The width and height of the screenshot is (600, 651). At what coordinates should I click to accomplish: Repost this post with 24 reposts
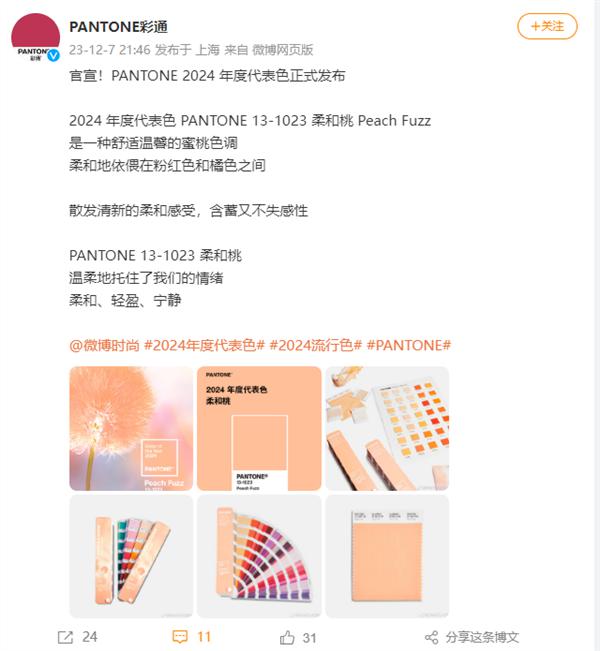pos(77,636)
